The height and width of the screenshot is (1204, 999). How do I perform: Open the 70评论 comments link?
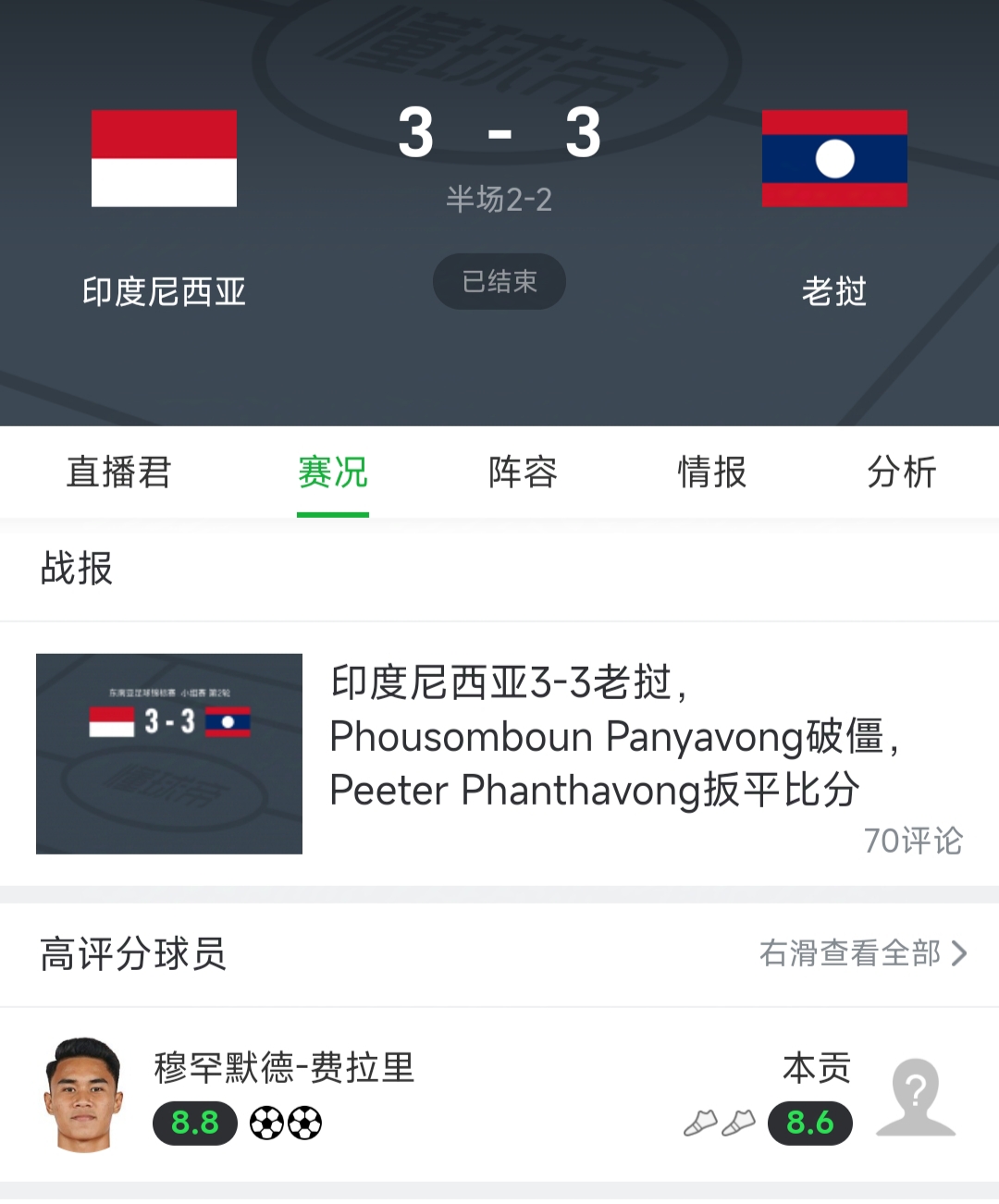coord(911,842)
